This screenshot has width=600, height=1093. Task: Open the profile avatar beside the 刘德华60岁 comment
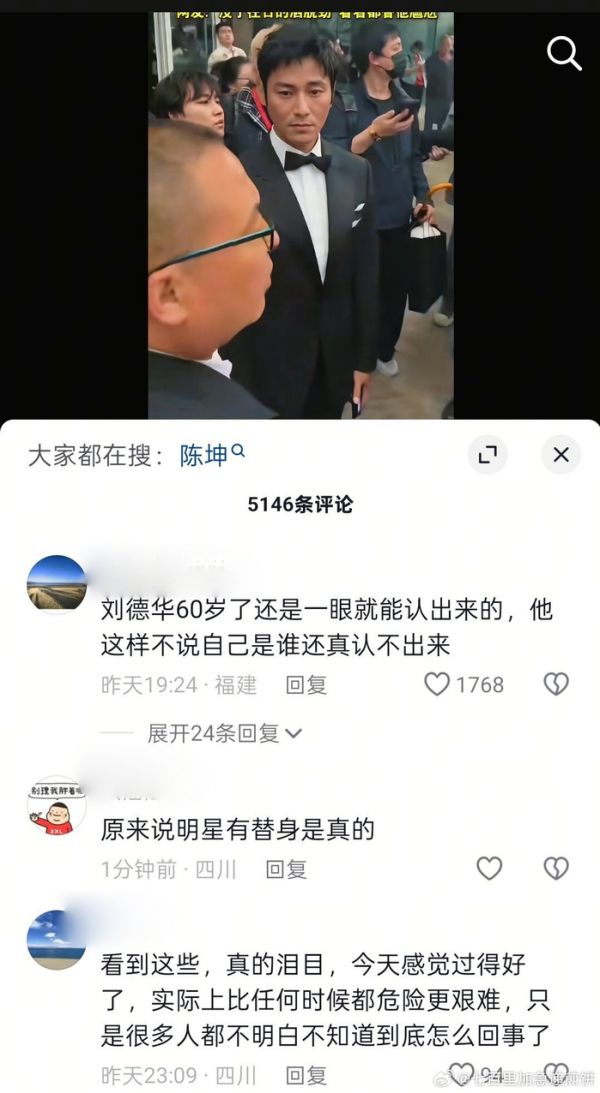point(56,585)
